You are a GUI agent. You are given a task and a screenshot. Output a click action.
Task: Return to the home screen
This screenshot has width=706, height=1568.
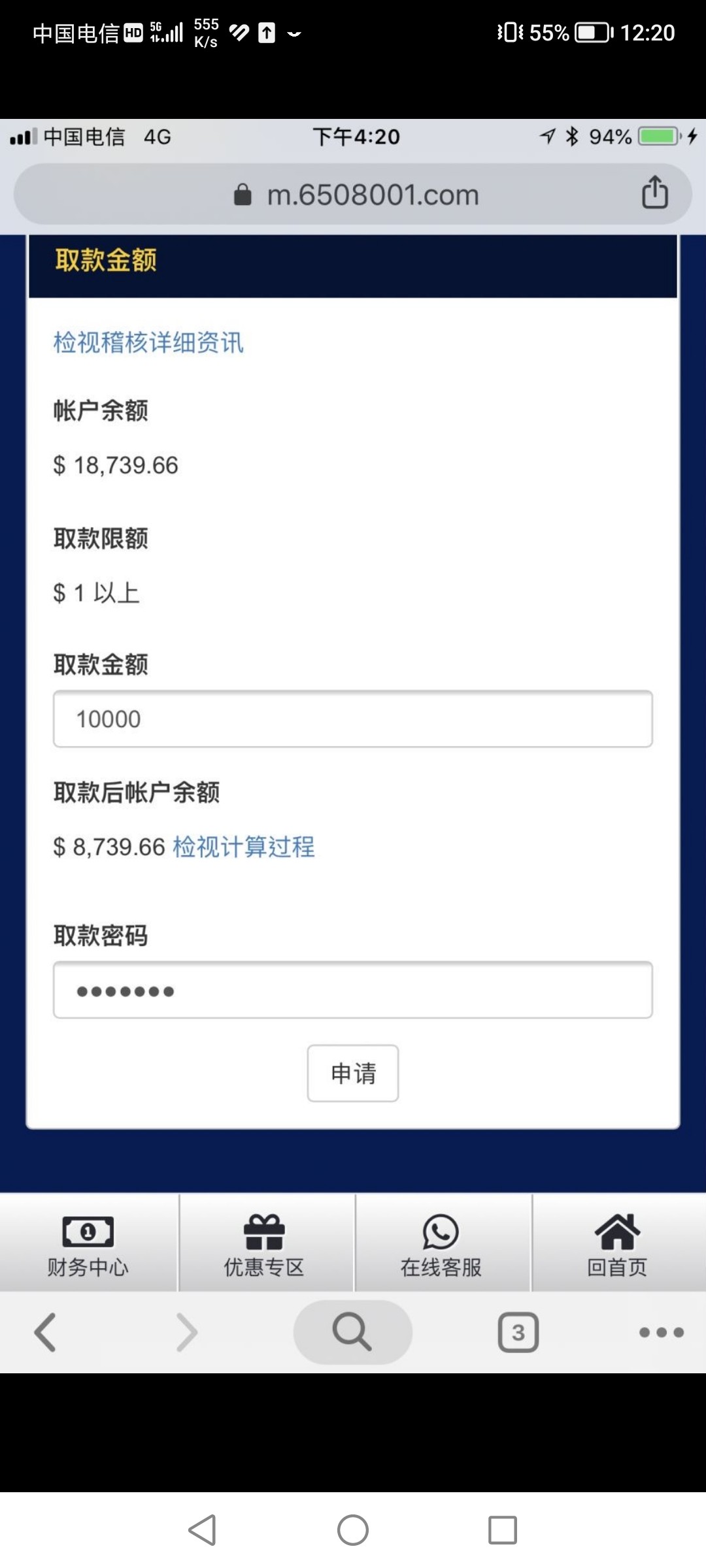353,1529
